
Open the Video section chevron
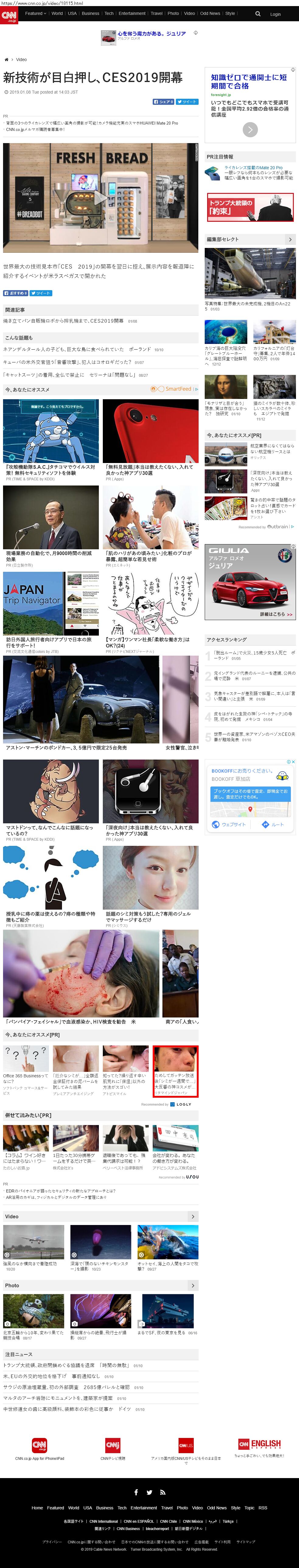tap(193, 1216)
